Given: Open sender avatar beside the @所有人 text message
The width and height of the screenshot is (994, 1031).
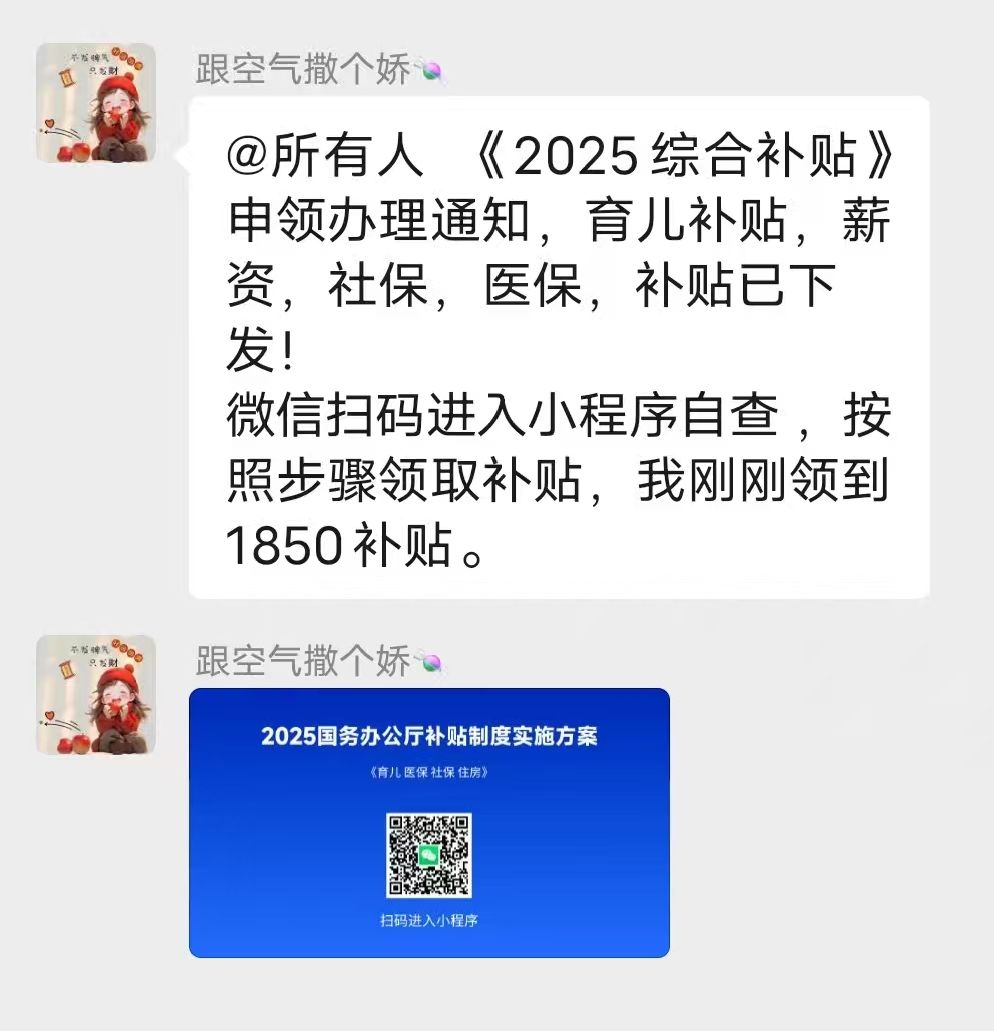Looking at the screenshot, I should click(x=96, y=103).
